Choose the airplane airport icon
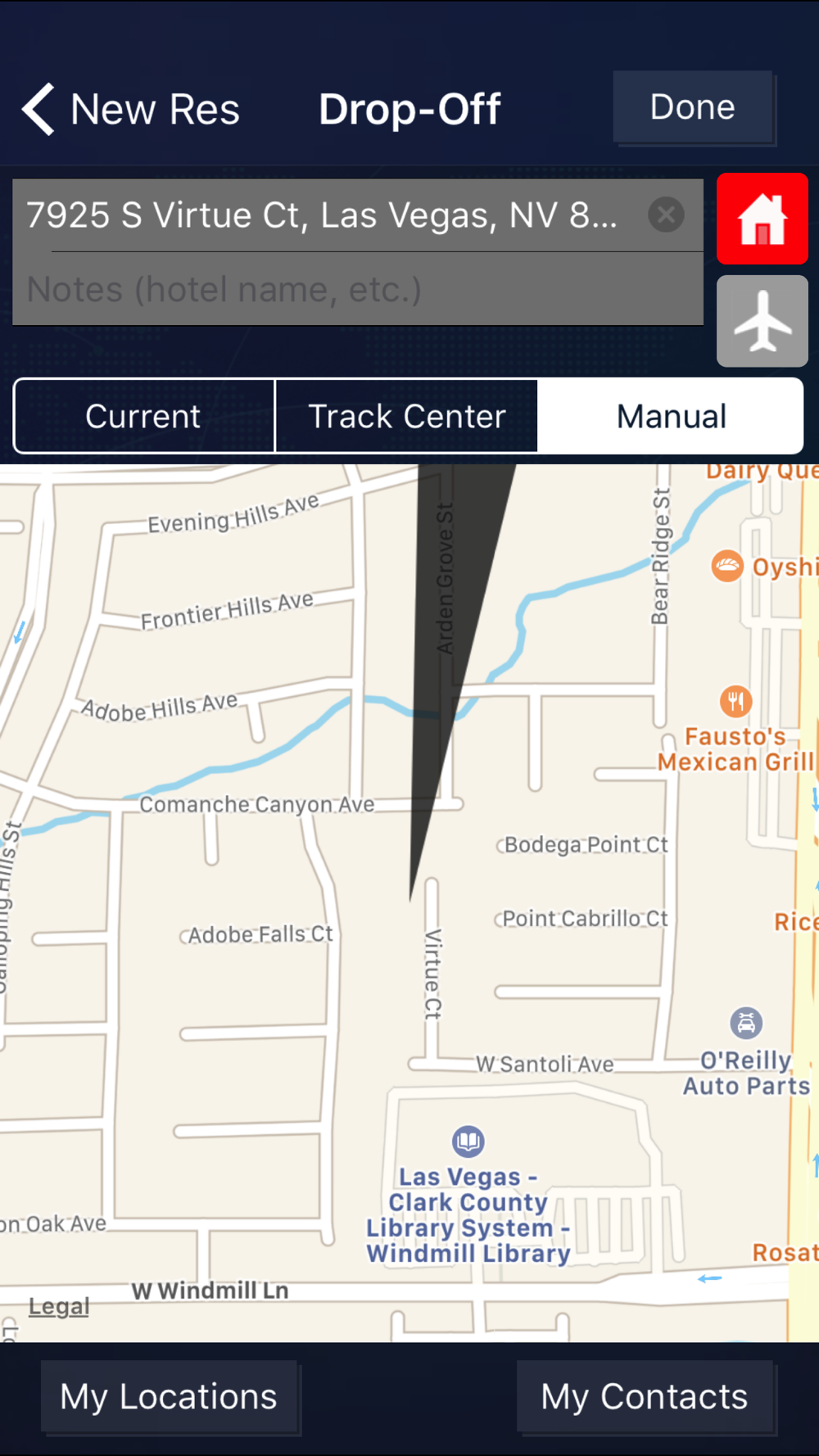 (x=762, y=321)
